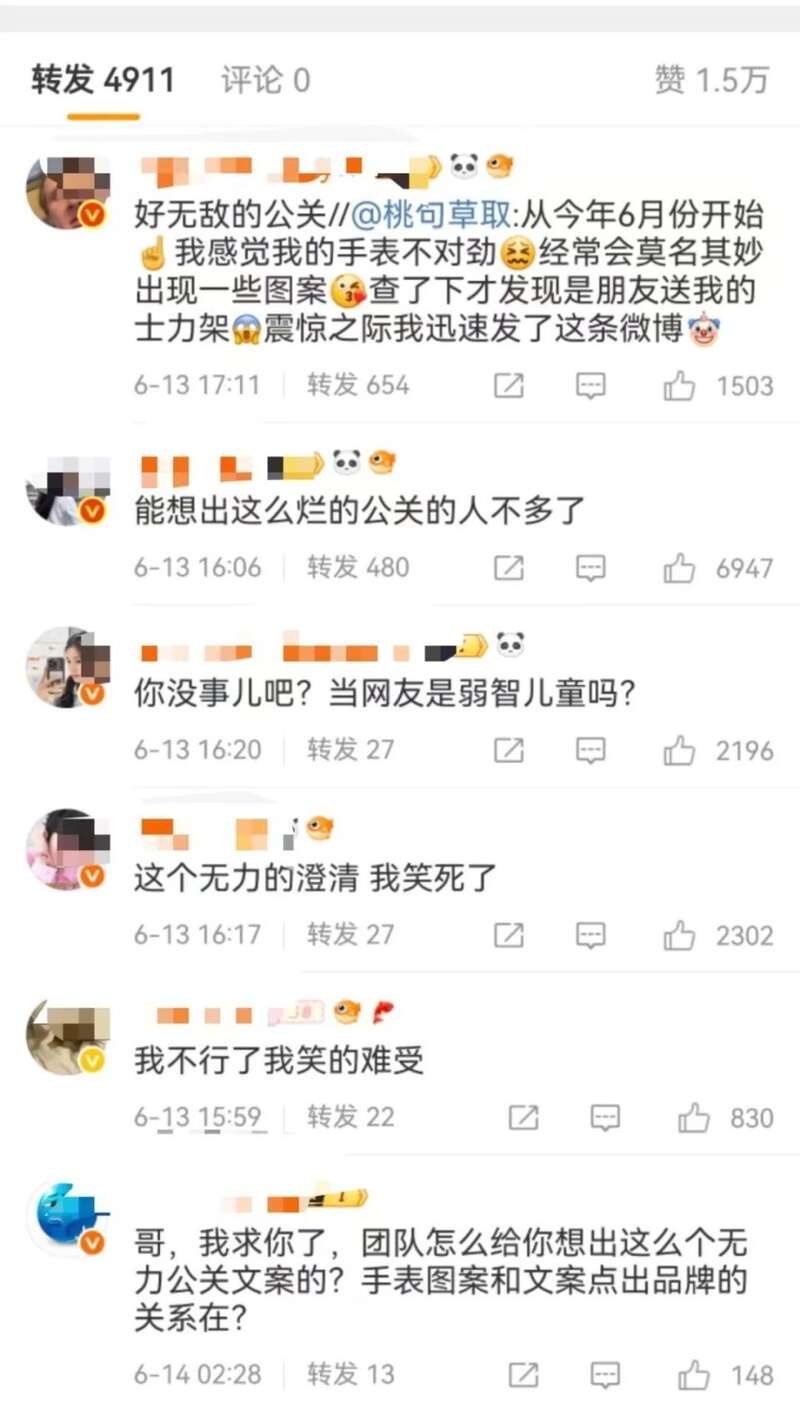Tap the share icon under 这个无力的澄清 我笑死了
800x1403 pixels.
coord(508,935)
